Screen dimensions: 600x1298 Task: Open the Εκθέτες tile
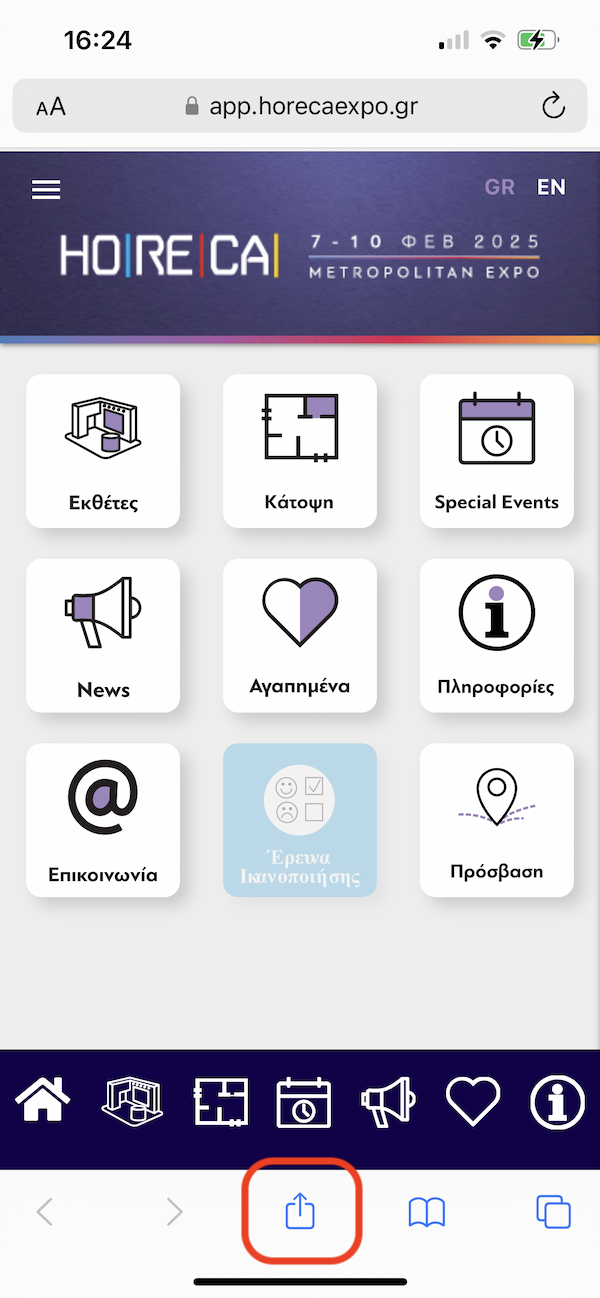coord(103,451)
